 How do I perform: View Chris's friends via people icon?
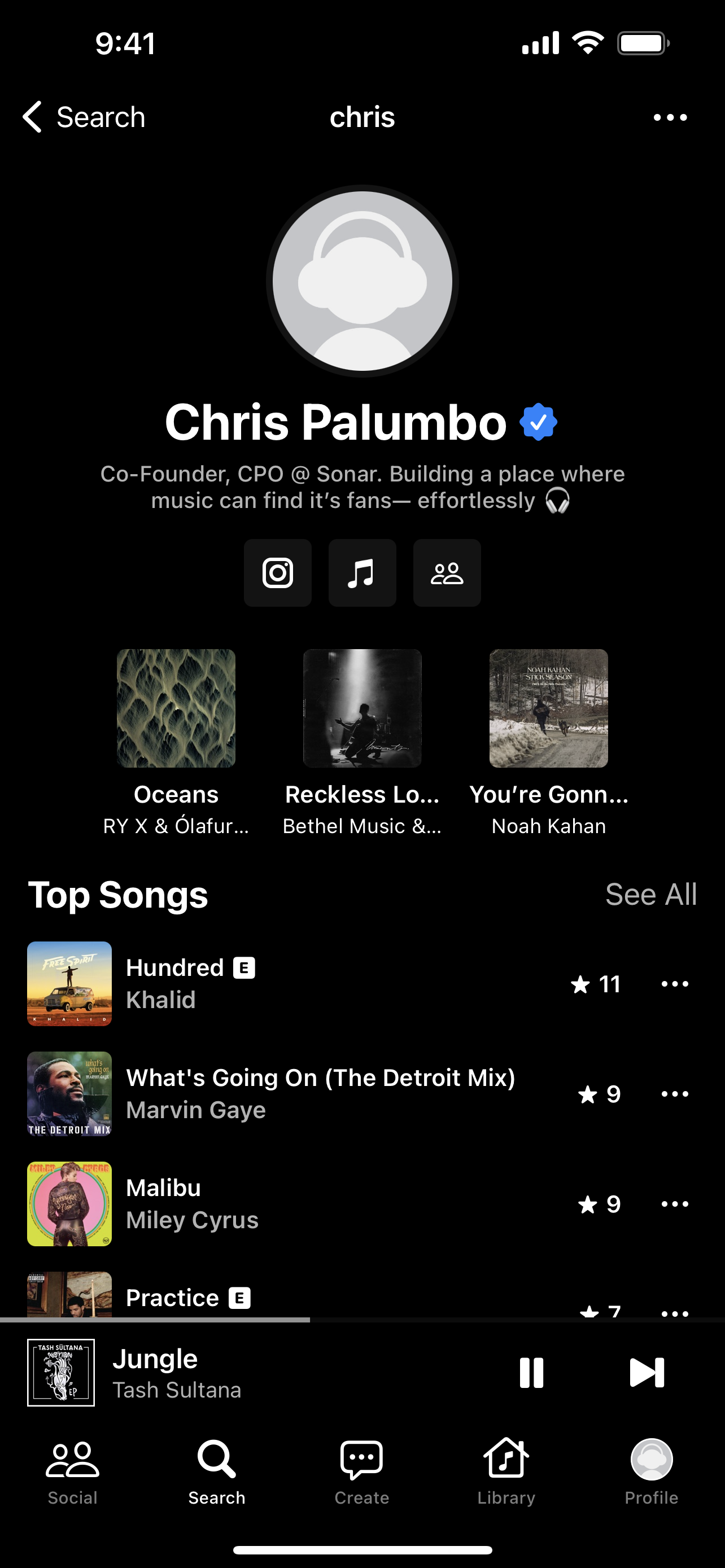click(447, 573)
